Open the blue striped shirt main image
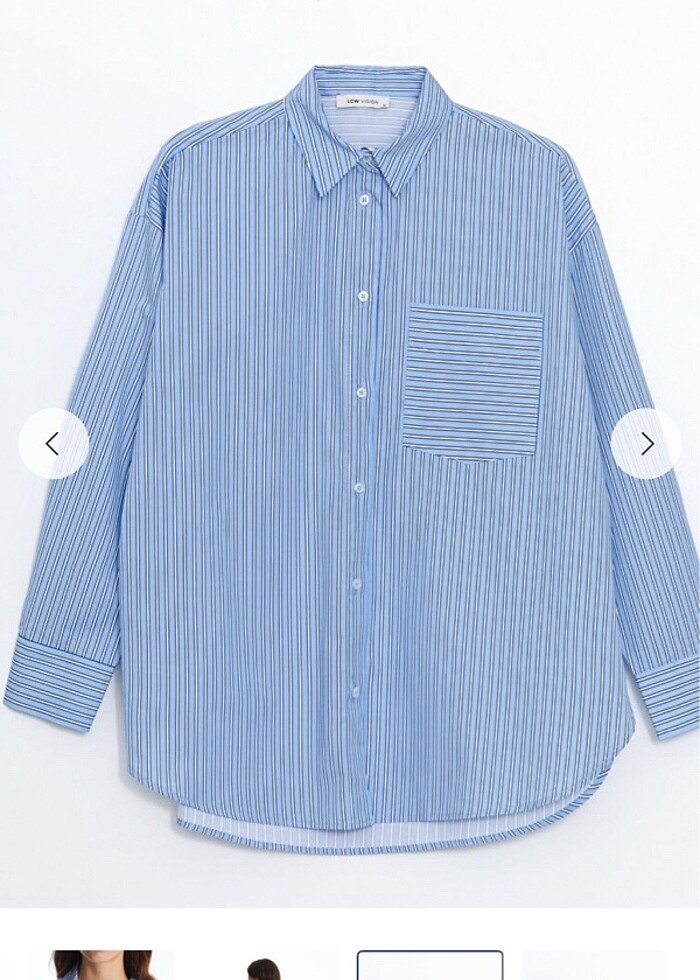Image resolution: width=700 pixels, height=980 pixels. click(x=350, y=450)
